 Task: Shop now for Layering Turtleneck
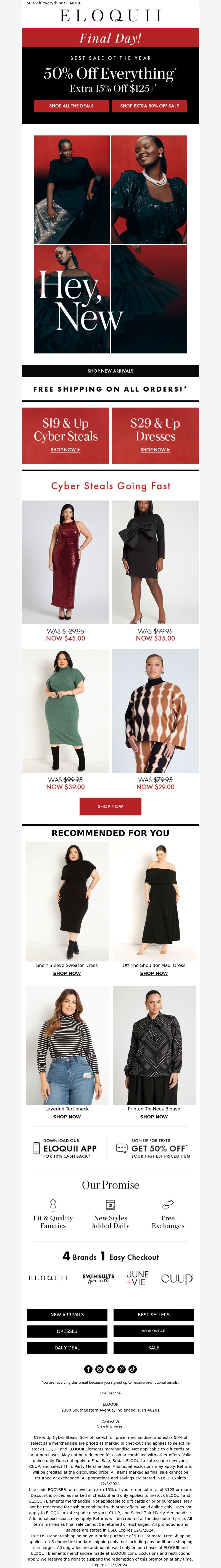tap(67, 1117)
